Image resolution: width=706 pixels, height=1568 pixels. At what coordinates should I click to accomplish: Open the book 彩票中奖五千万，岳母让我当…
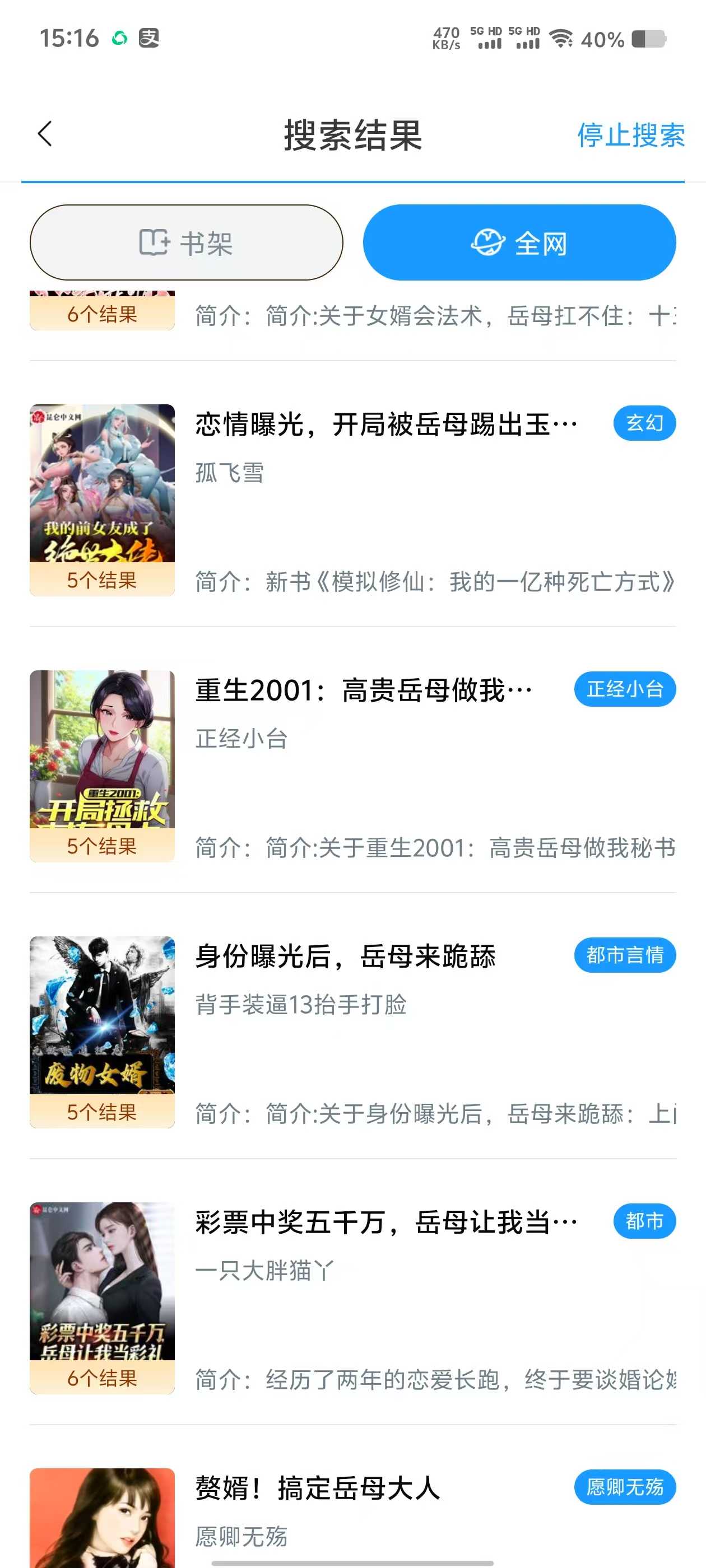click(385, 1222)
